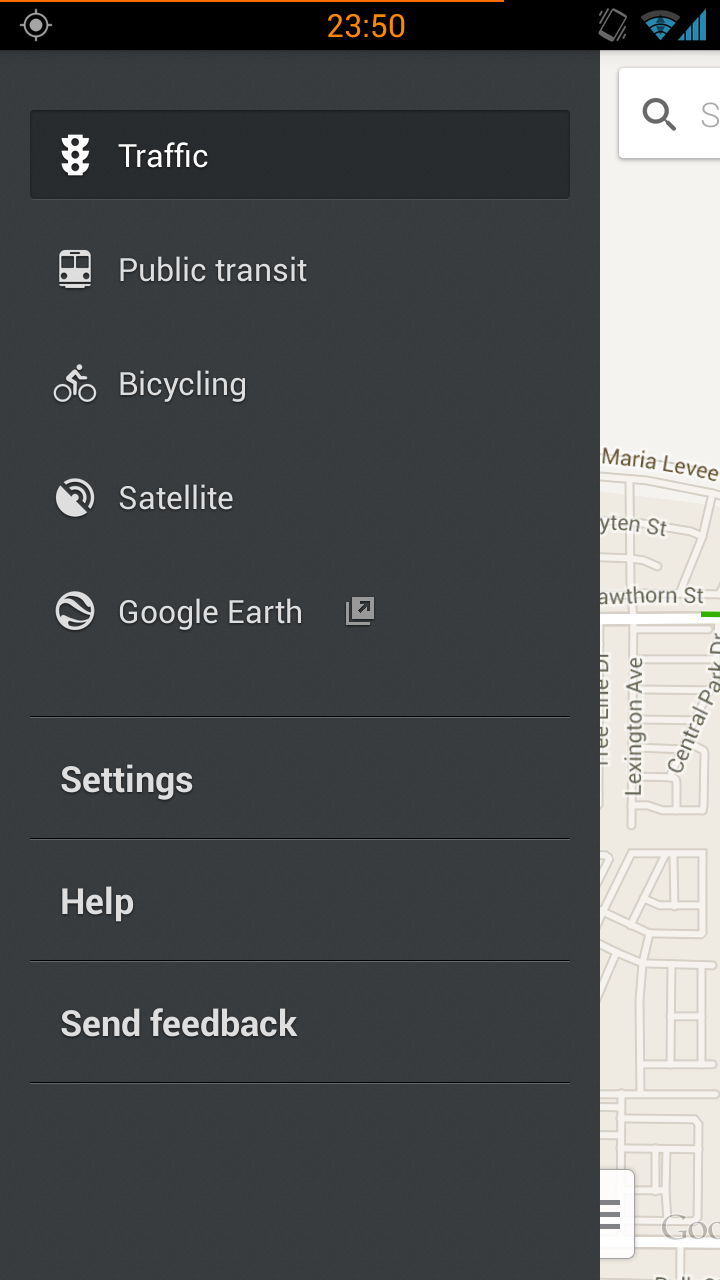
Task: Turn on the Bicycling layer
Action: pos(299,384)
